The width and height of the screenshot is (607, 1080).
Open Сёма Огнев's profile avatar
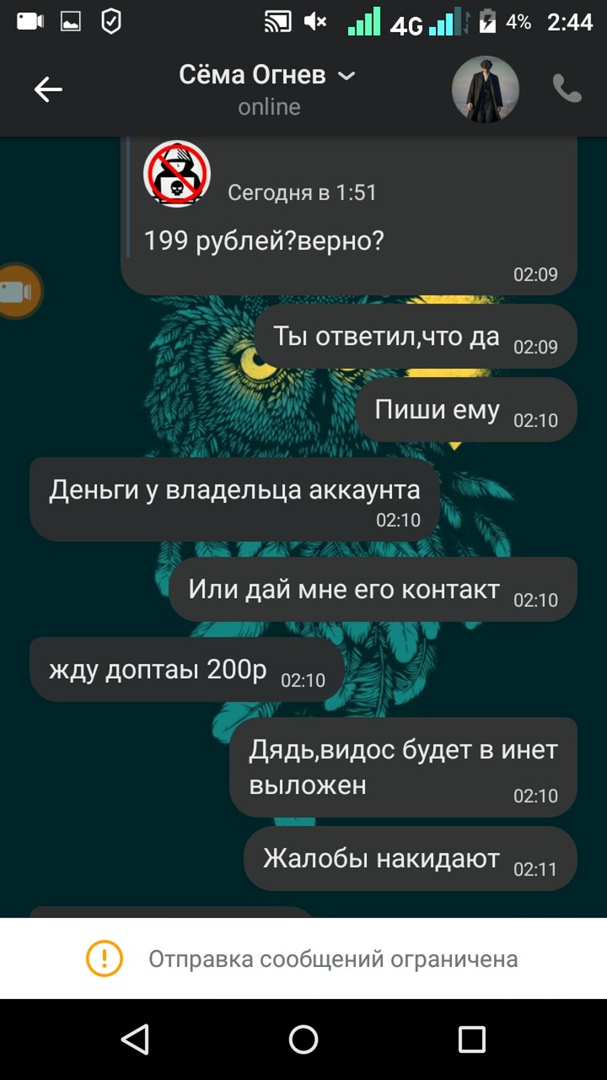coord(485,90)
